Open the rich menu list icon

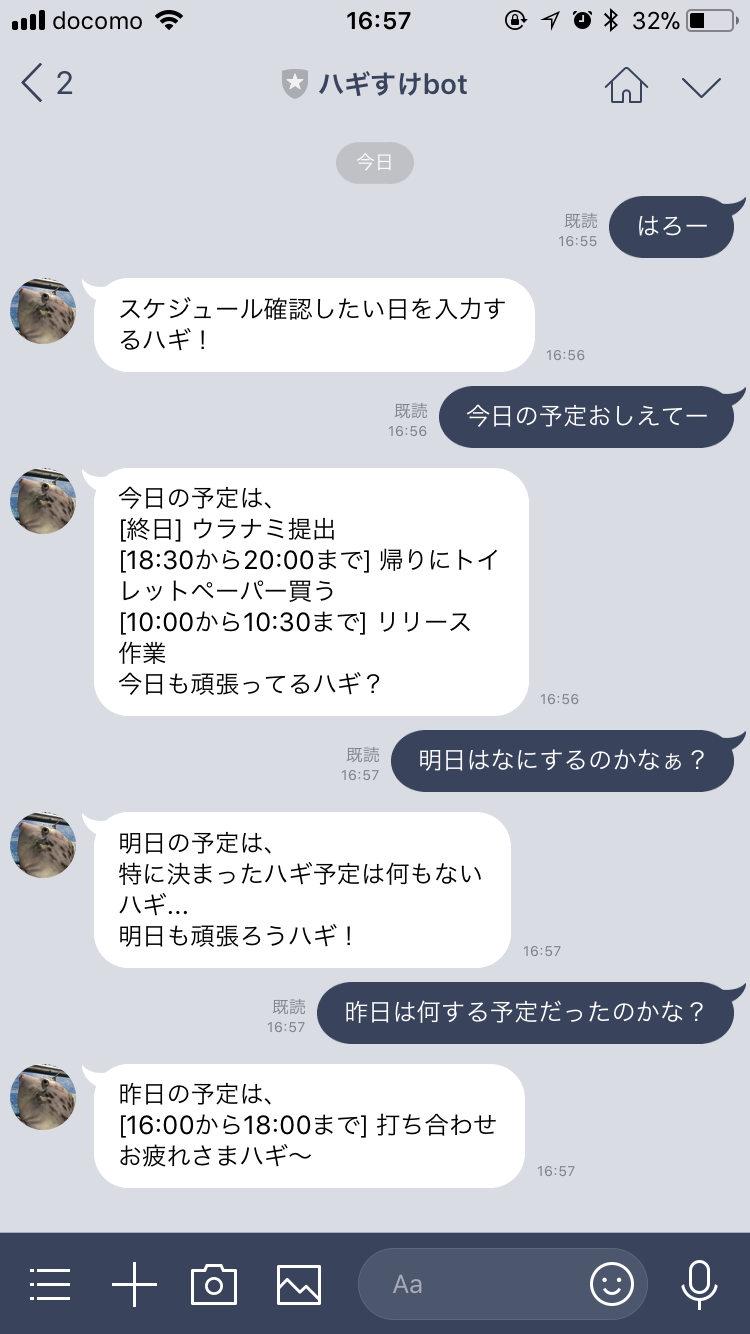pos(50,1284)
